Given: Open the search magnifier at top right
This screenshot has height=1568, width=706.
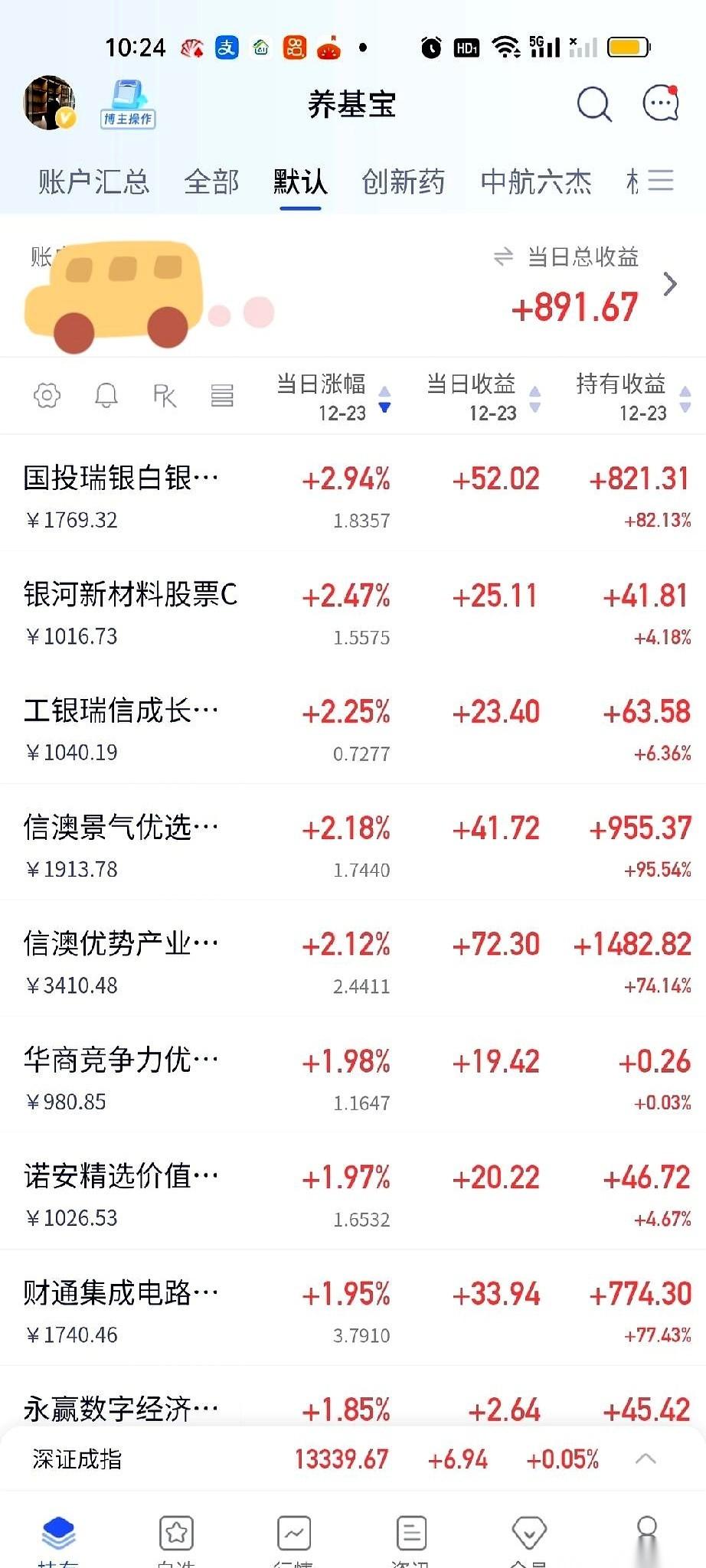Looking at the screenshot, I should pos(593,104).
